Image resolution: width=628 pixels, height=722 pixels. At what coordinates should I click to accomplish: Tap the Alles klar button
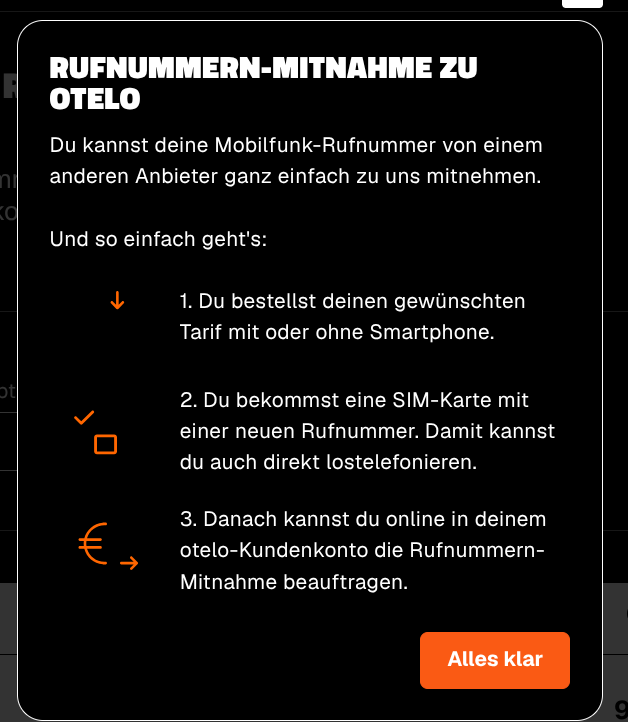495,660
